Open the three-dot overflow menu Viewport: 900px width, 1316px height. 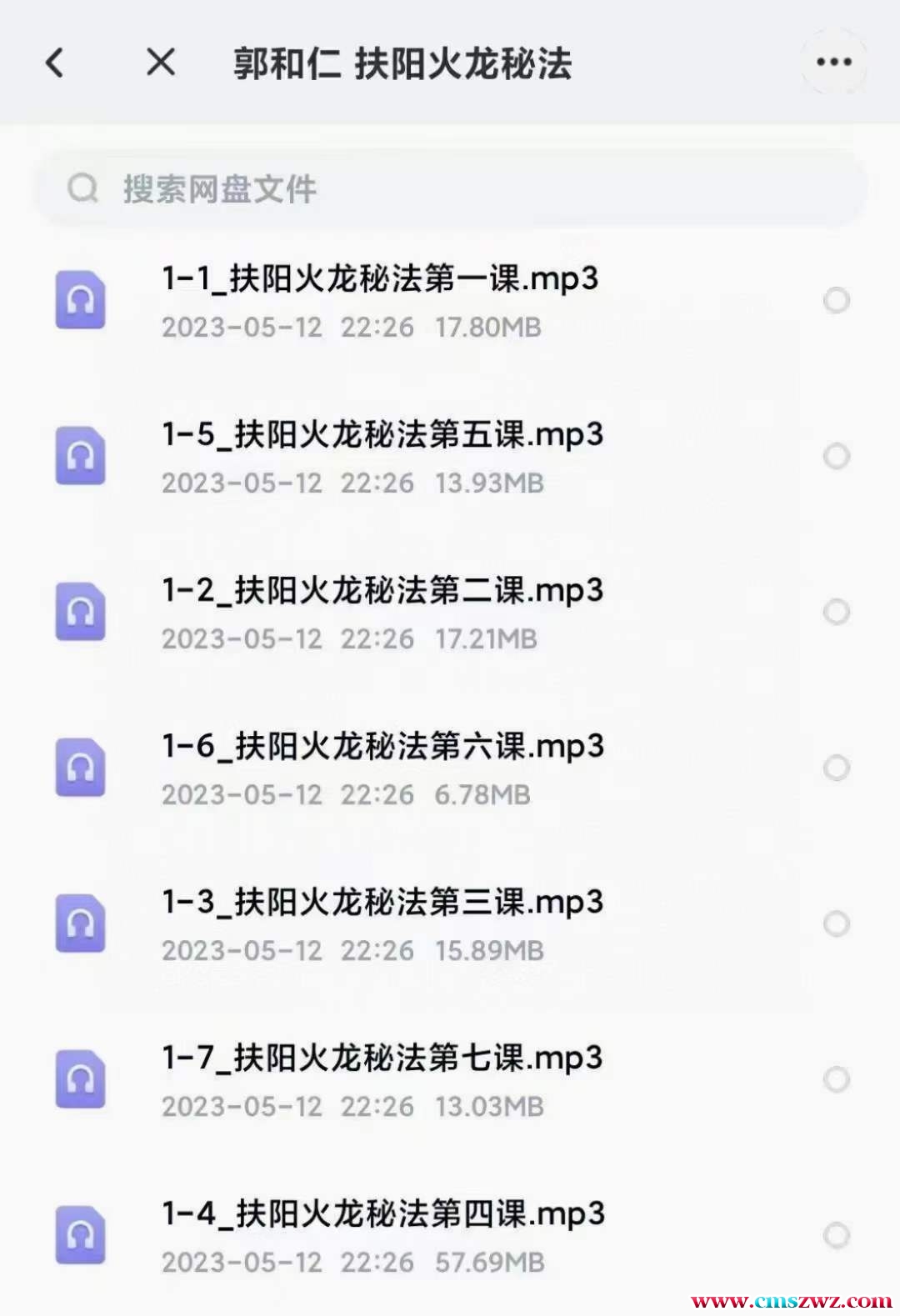[833, 62]
